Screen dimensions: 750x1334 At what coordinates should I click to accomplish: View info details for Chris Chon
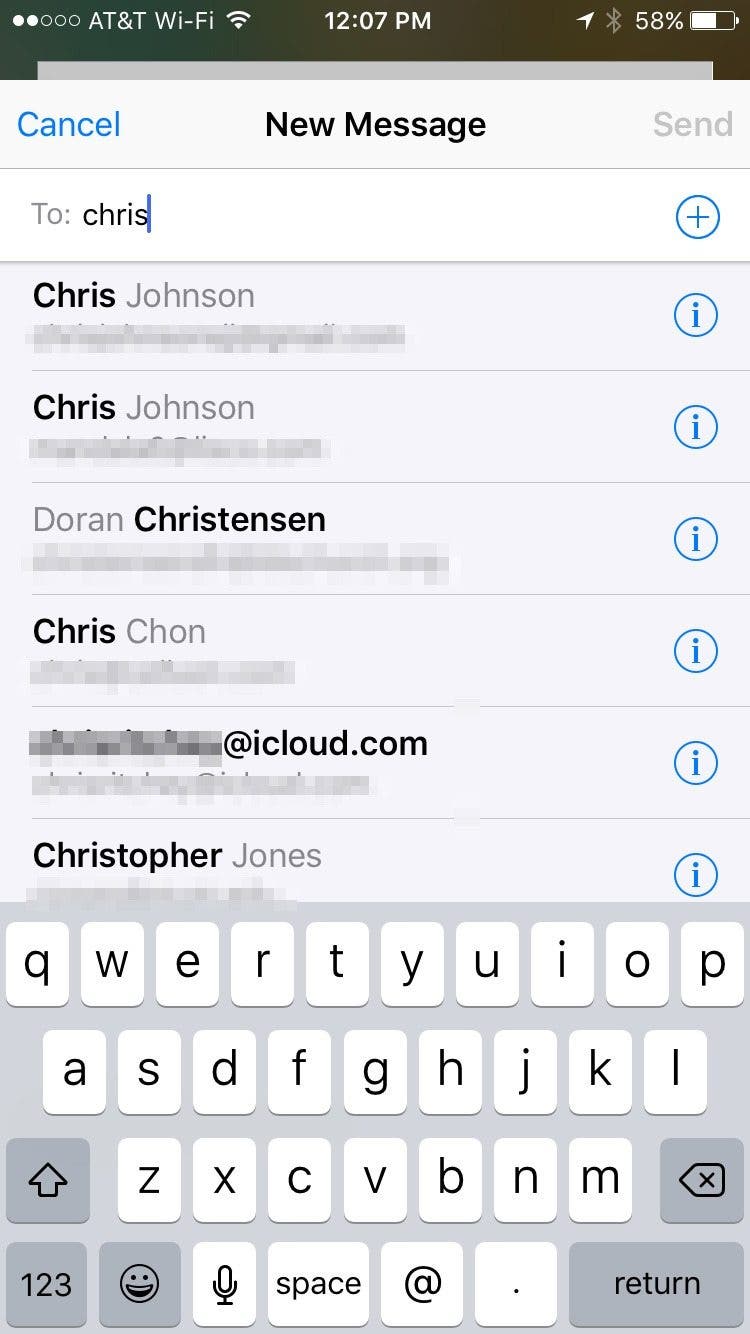click(696, 652)
